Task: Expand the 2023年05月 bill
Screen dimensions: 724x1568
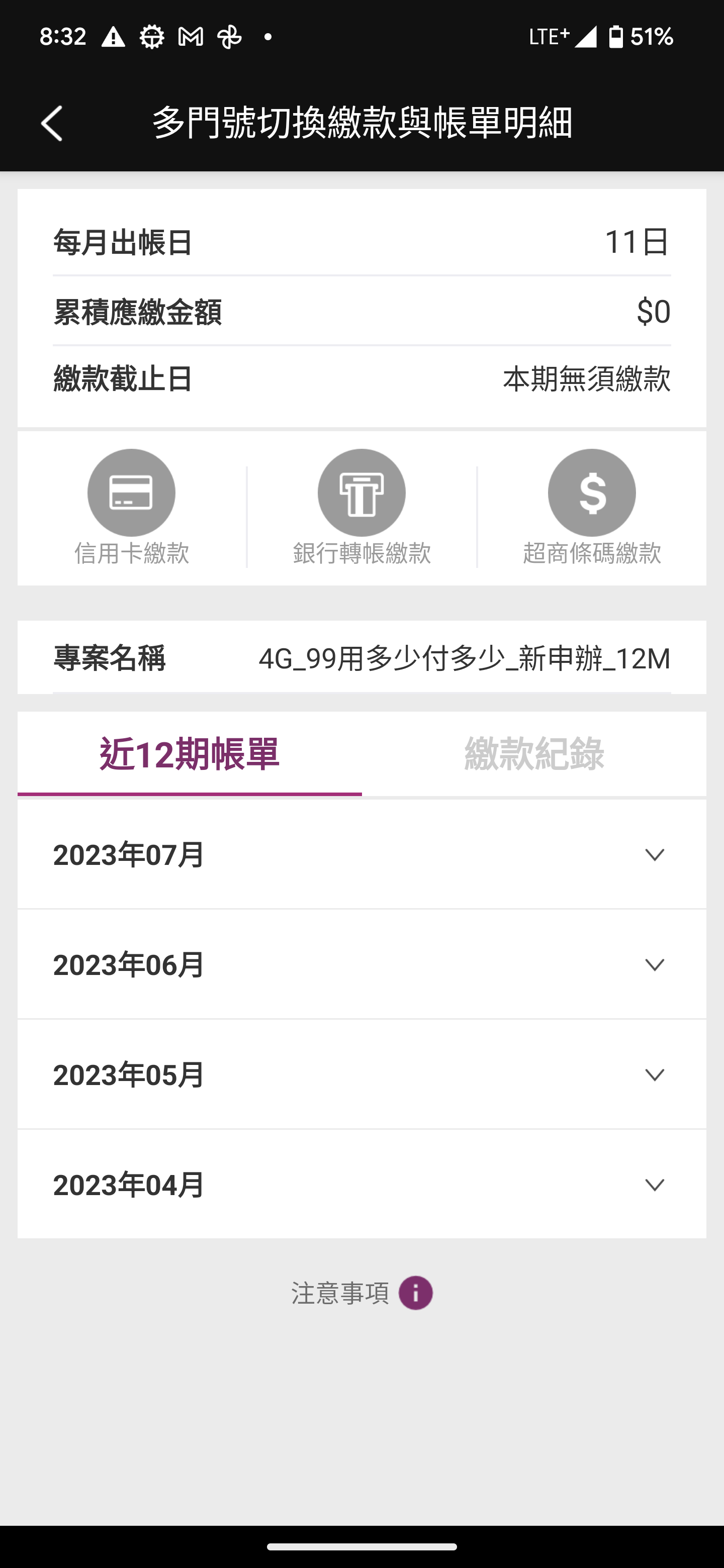Action: point(361,1075)
